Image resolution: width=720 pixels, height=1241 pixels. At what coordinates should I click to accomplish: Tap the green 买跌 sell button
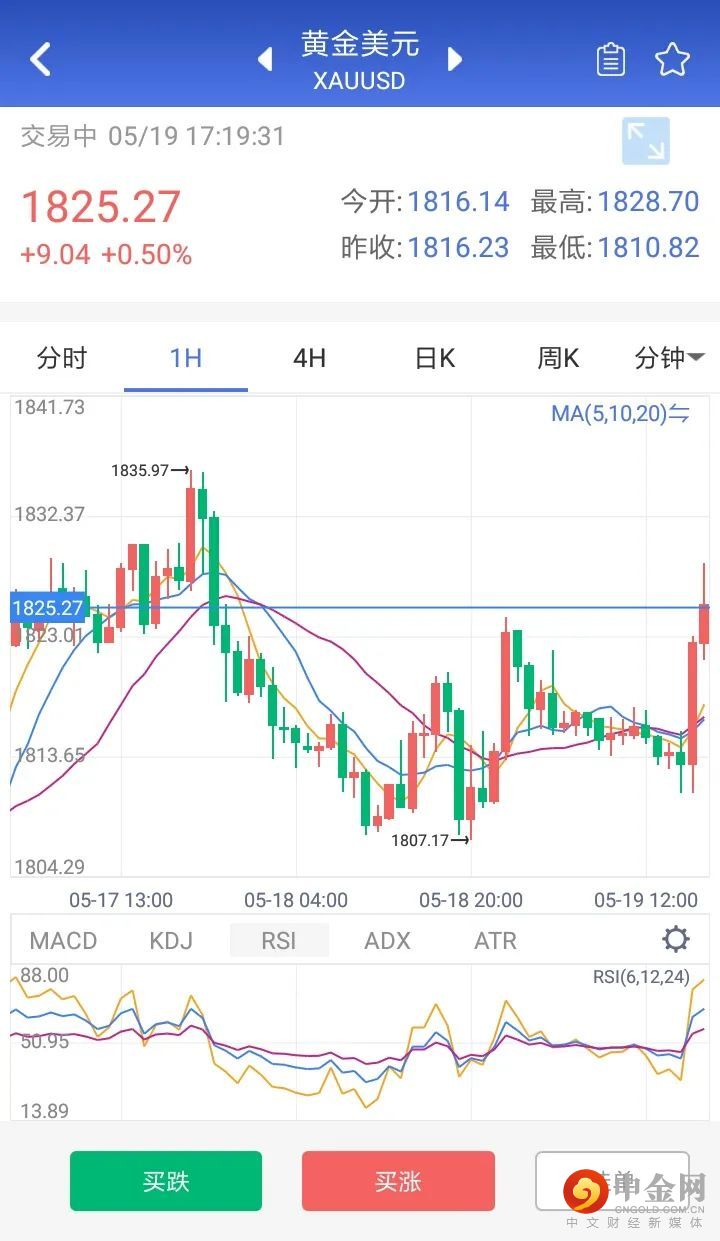tap(166, 1181)
